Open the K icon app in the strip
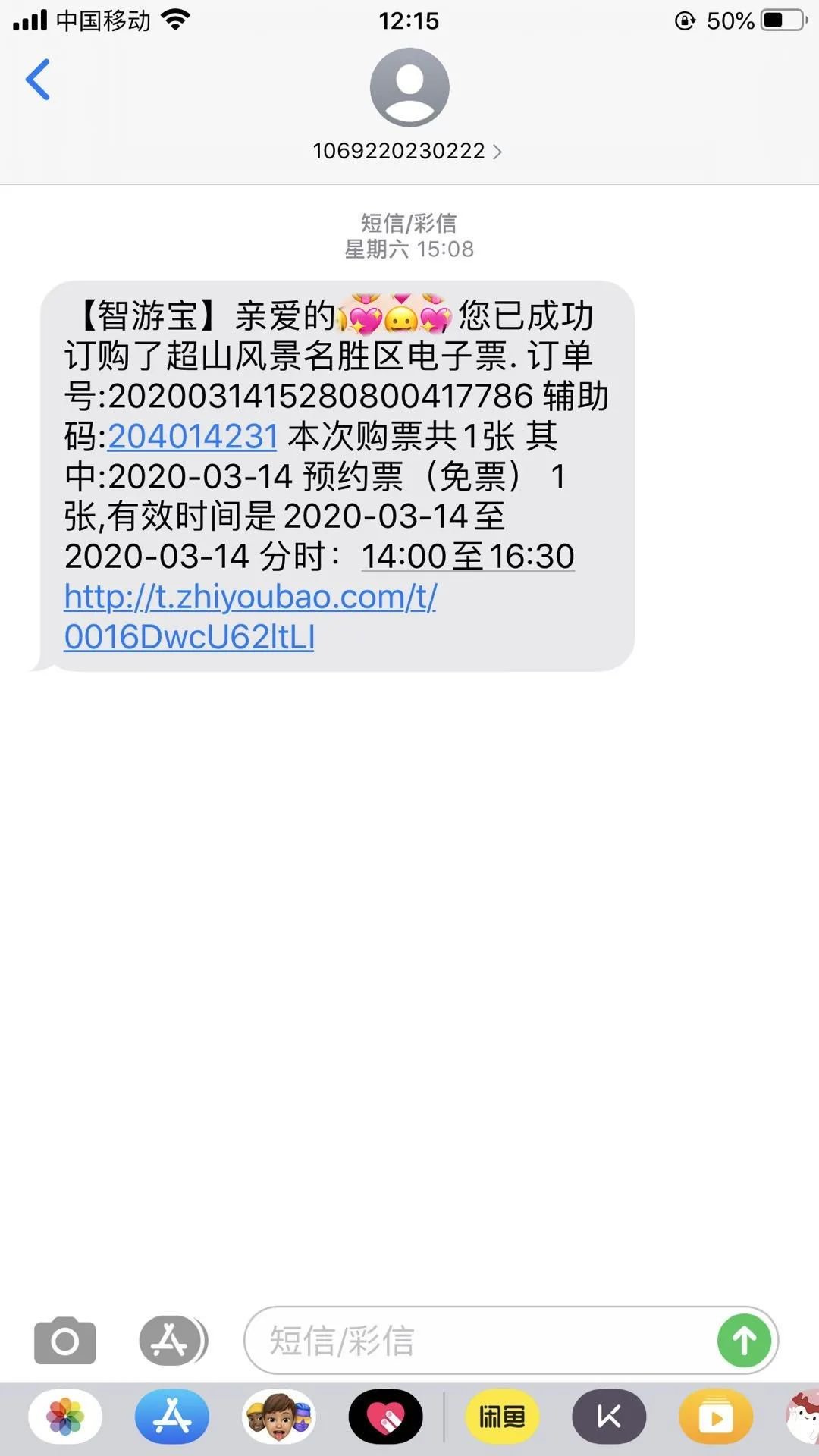819x1456 pixels. [609, 1417]
